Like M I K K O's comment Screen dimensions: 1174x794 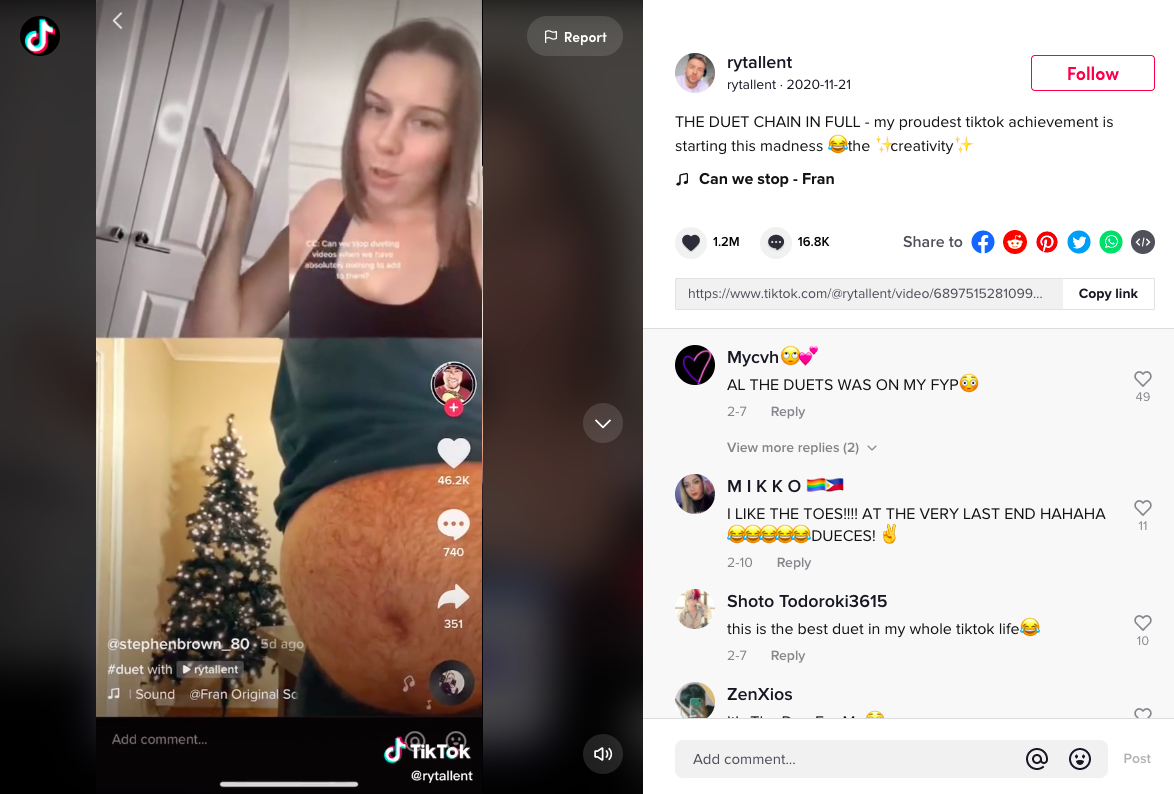pyautogui.click(x=1142, y=508)
